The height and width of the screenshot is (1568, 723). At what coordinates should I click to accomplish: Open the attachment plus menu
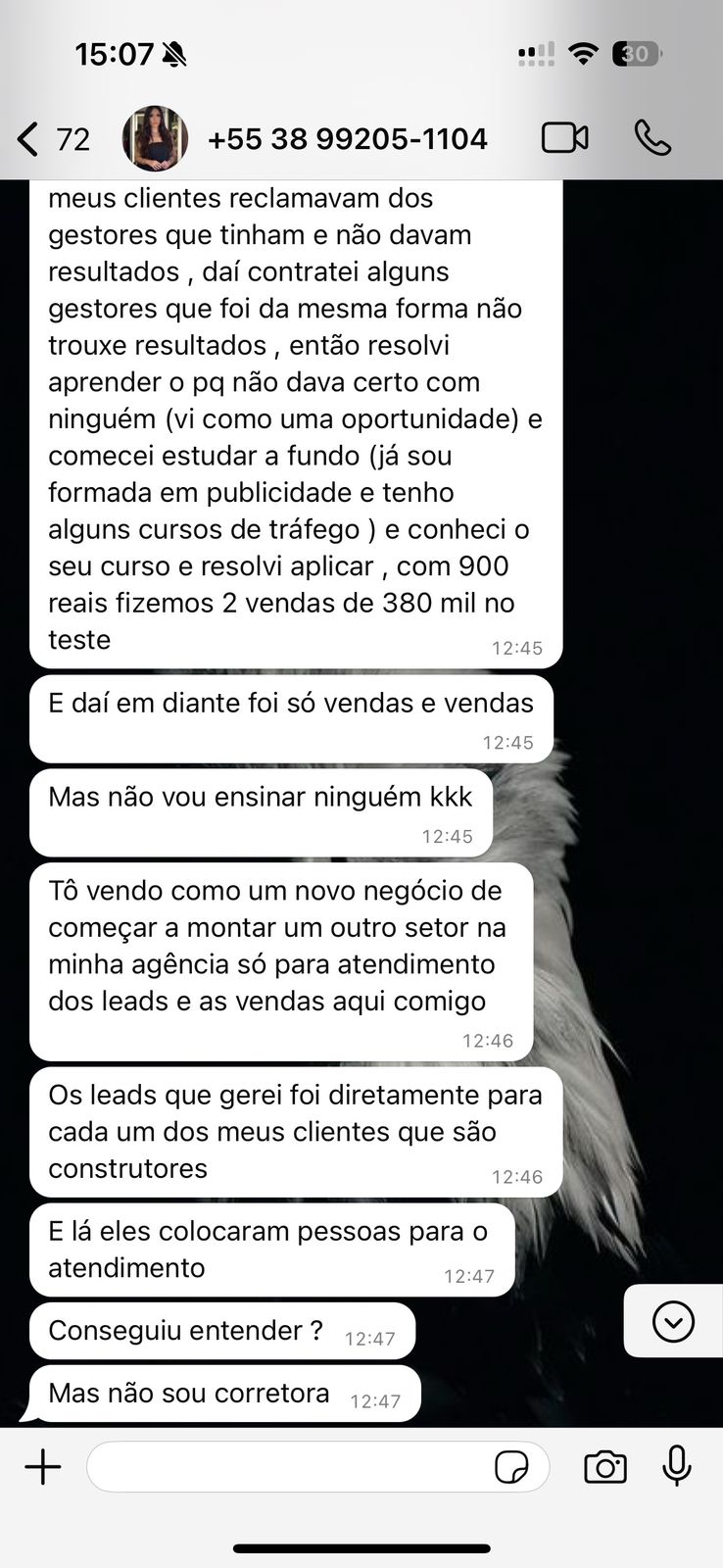[x=43, y=1467]
